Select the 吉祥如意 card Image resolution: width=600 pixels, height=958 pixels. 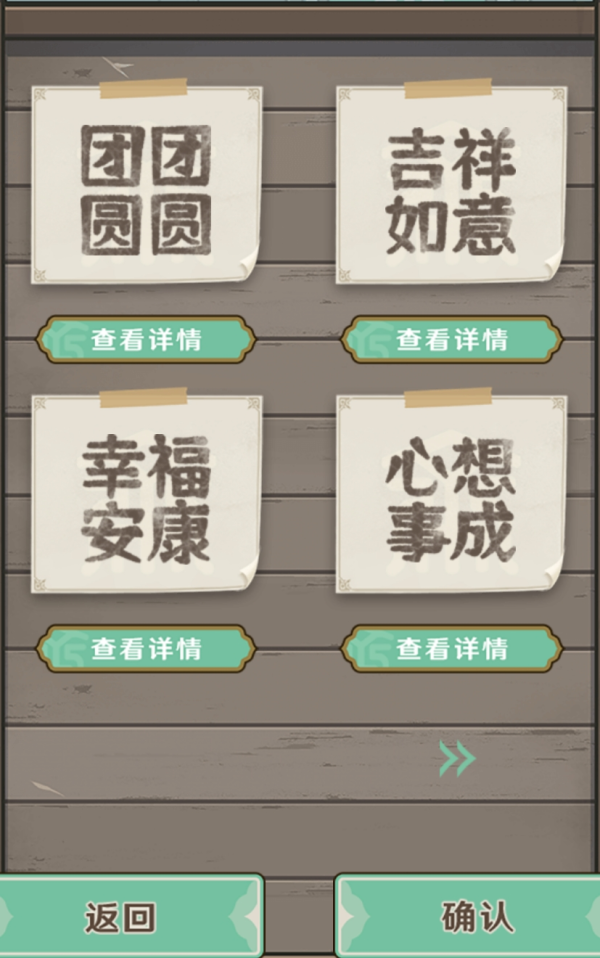tap(451, 188)
